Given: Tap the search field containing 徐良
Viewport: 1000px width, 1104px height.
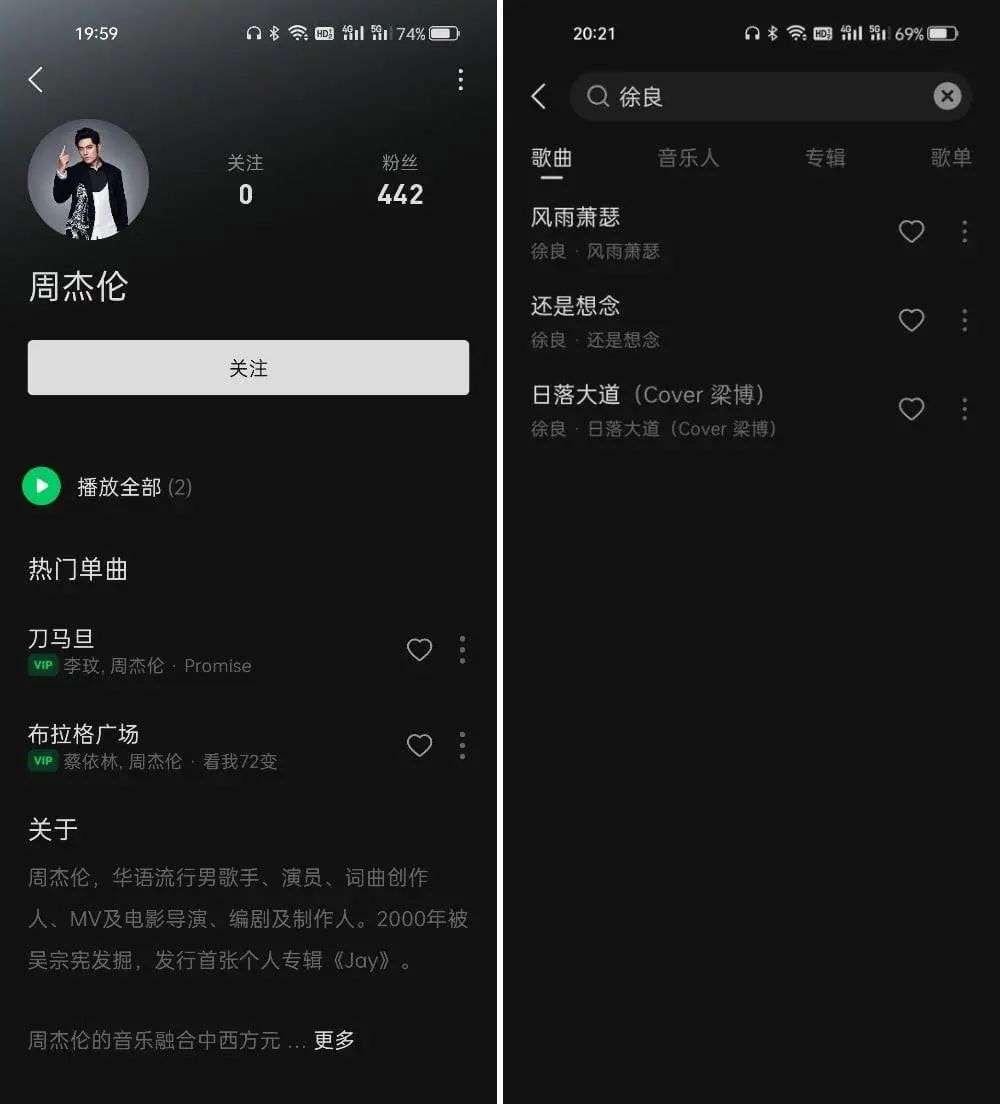Looking at the screenshot, I should coord(760,96).
